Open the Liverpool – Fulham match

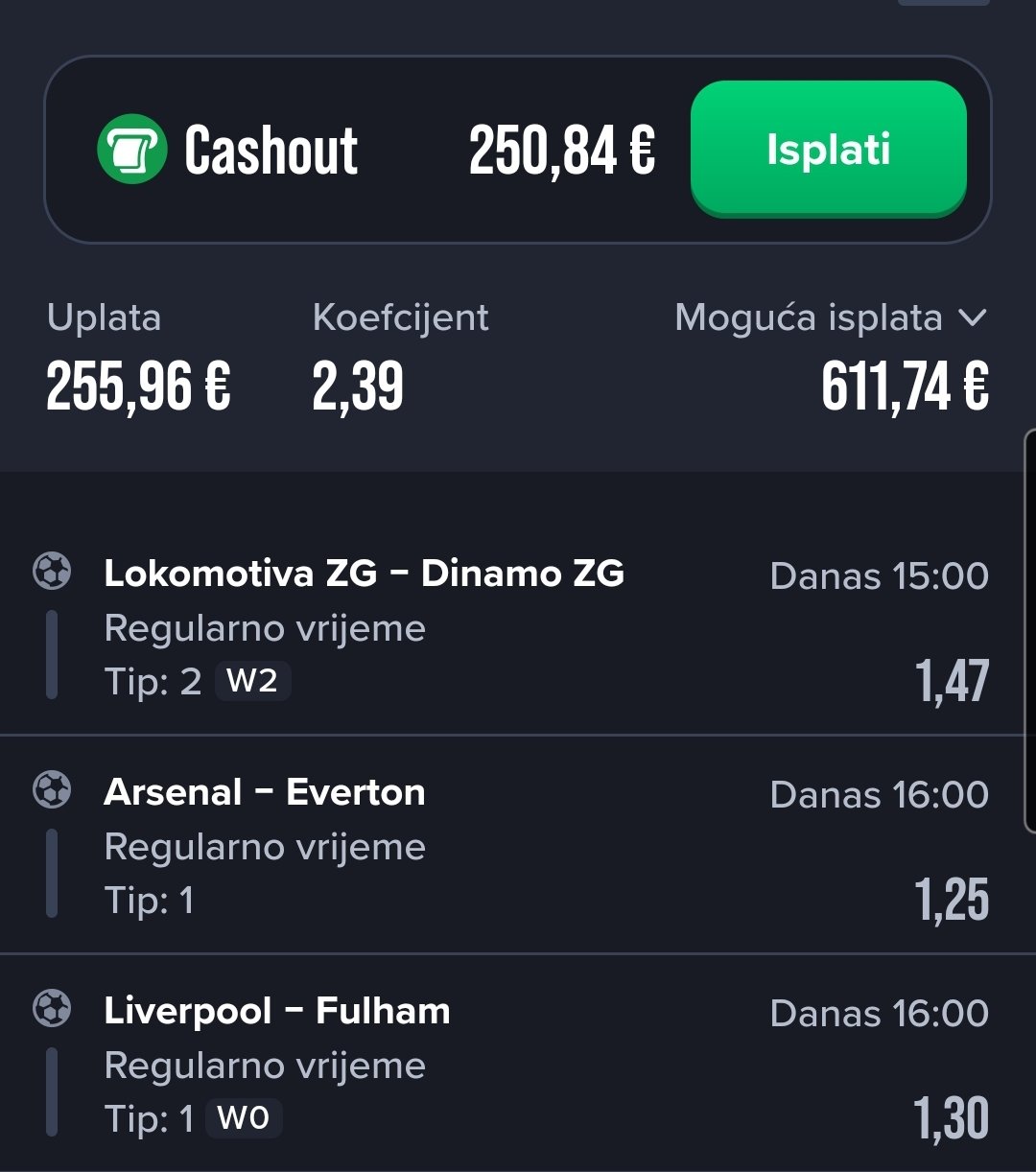(x=277, y=1011)
